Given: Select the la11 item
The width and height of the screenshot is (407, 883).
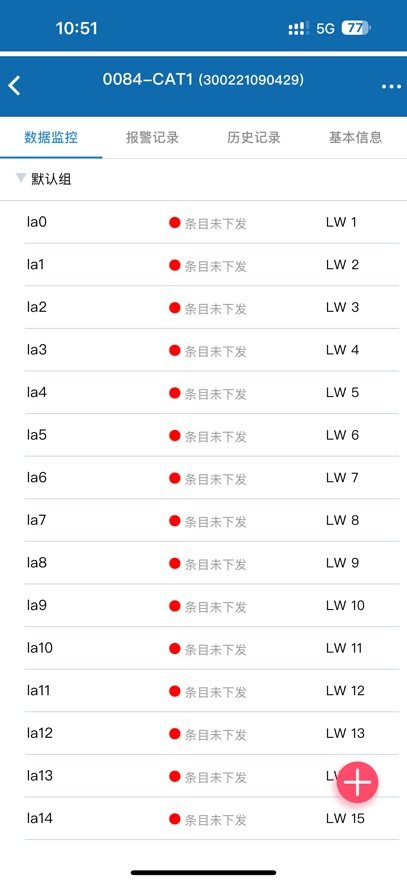Looking at the screenshot, I should [x=212, y=691].
